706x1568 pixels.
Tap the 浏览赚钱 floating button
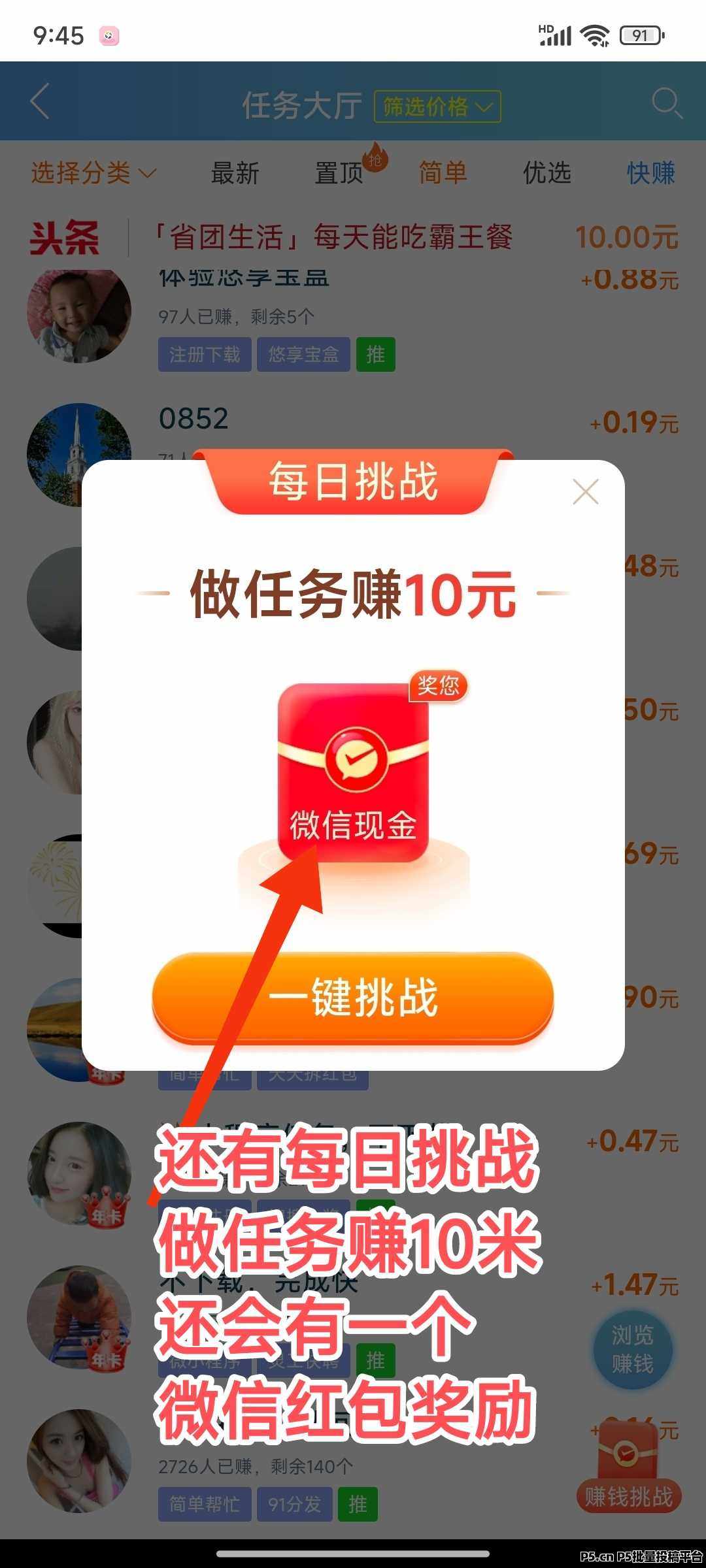pos(632,1349)
